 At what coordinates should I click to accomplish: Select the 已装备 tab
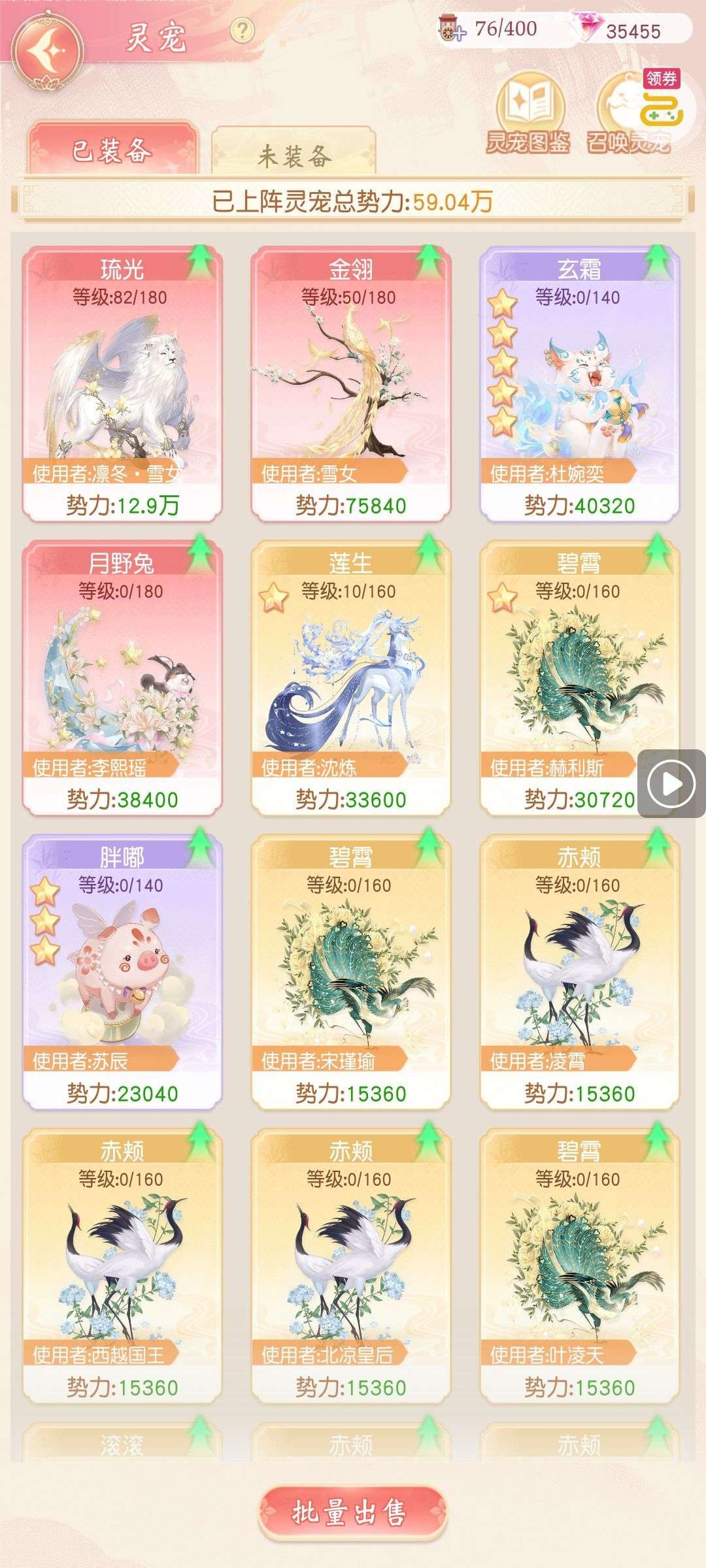click(112, 150)
